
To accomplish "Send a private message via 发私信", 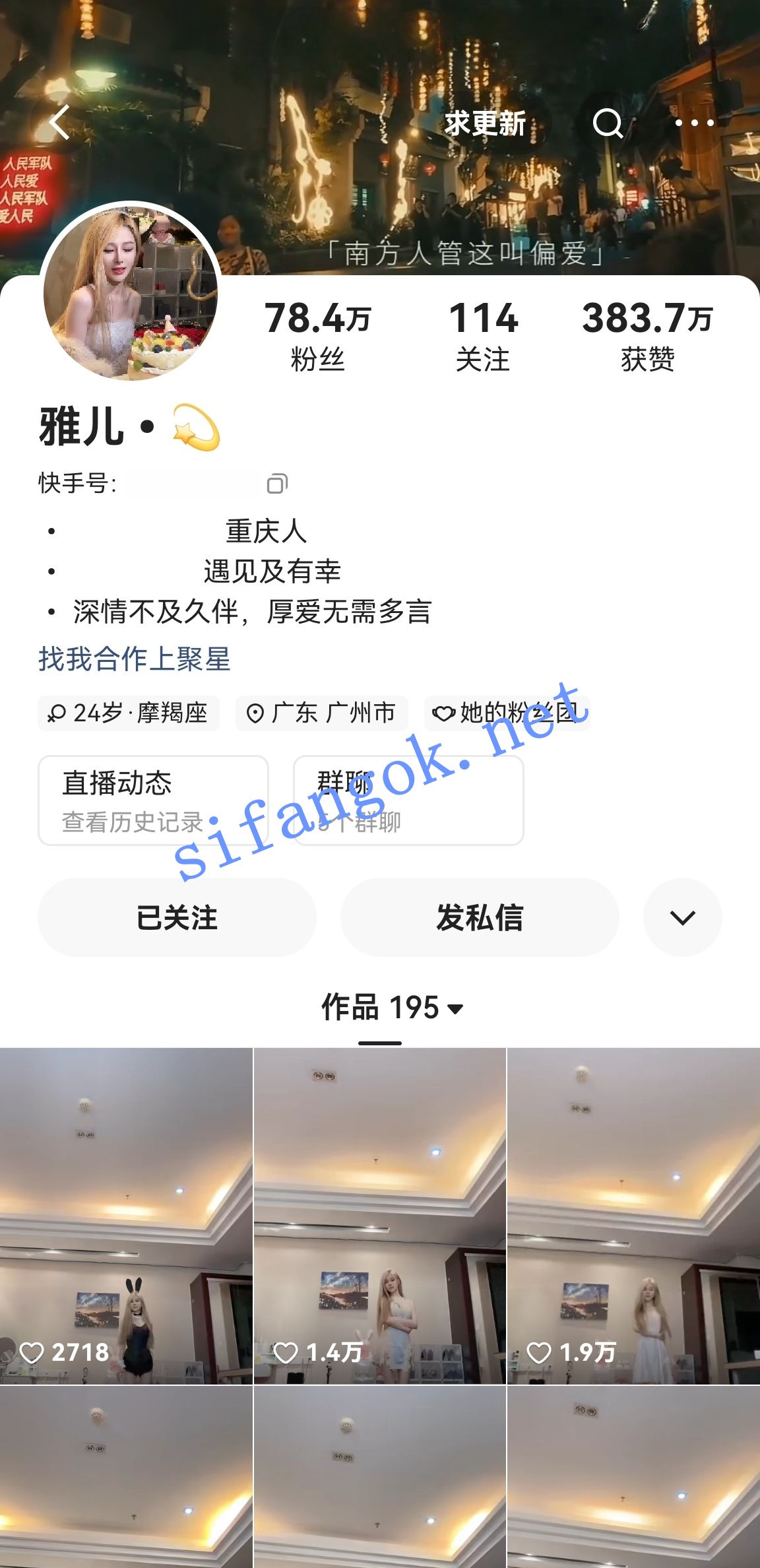I will point(480,917).
